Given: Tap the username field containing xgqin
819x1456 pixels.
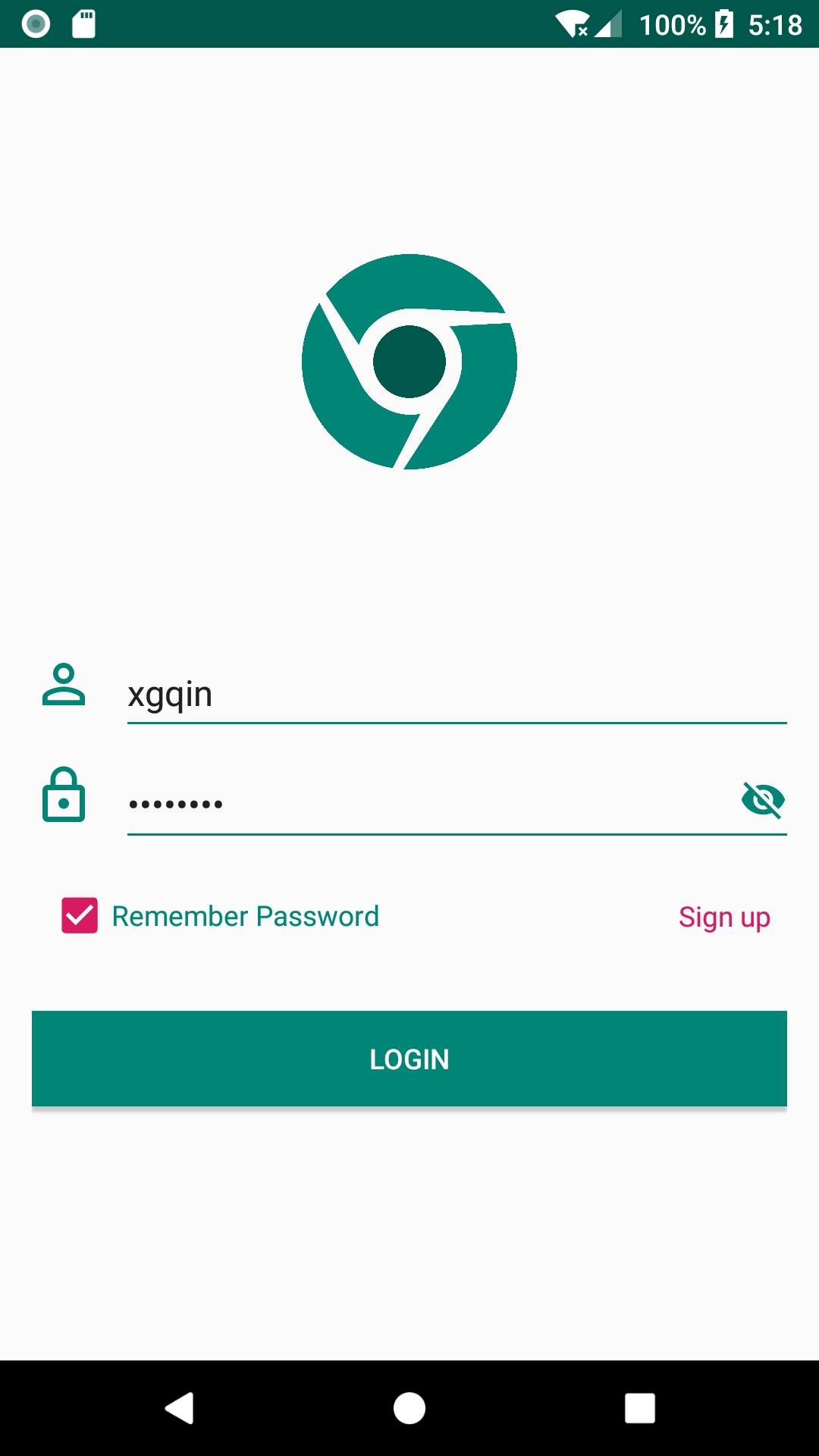Looking at the screenshot, I should click(x=455, y=694).
